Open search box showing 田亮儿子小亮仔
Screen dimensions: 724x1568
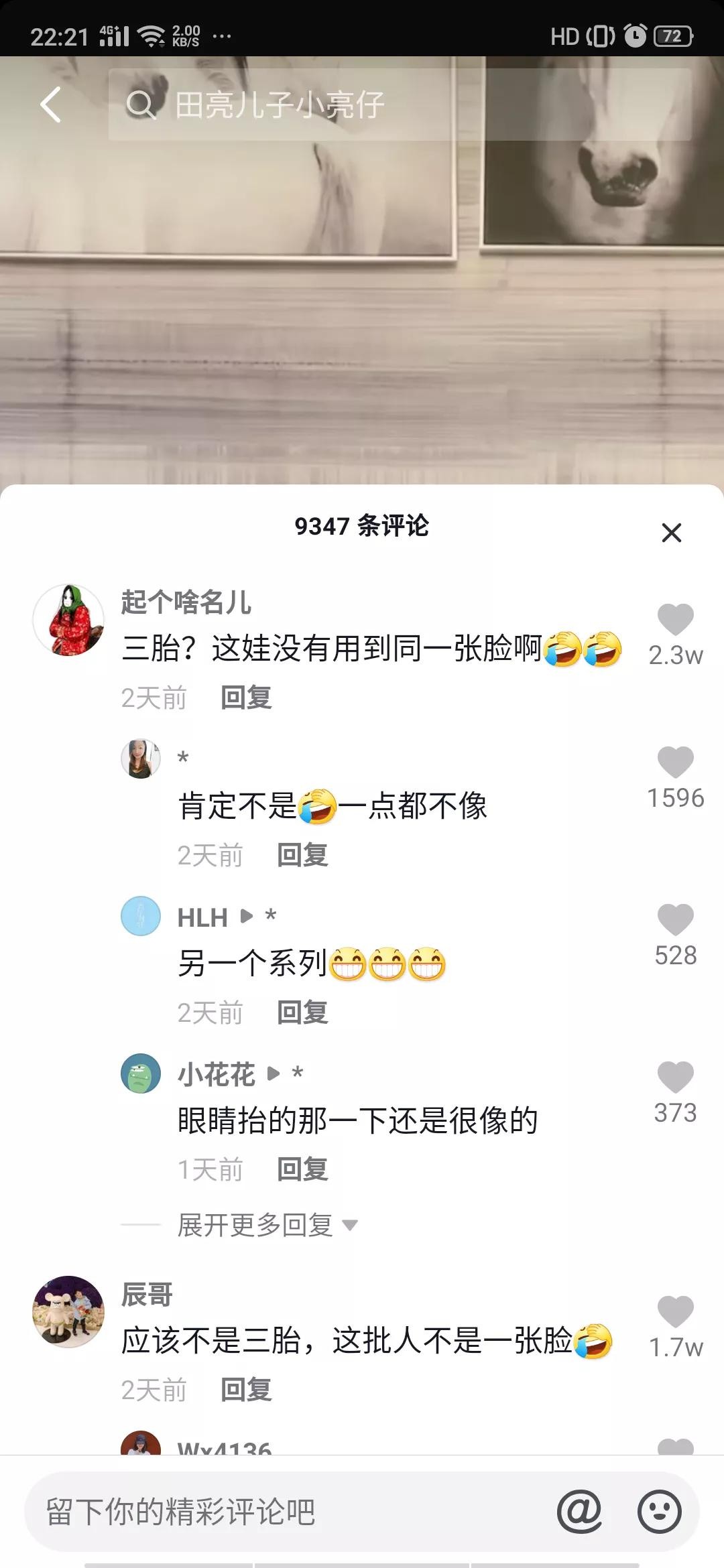(x=399, y=105)
